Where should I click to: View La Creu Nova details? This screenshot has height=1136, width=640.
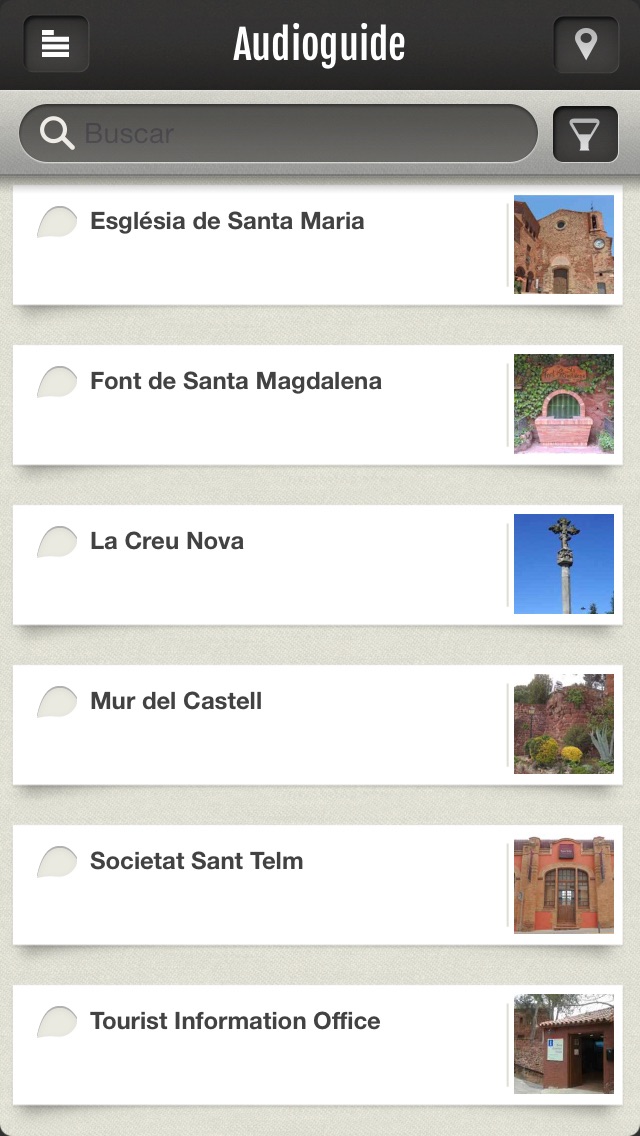(317, 565)
